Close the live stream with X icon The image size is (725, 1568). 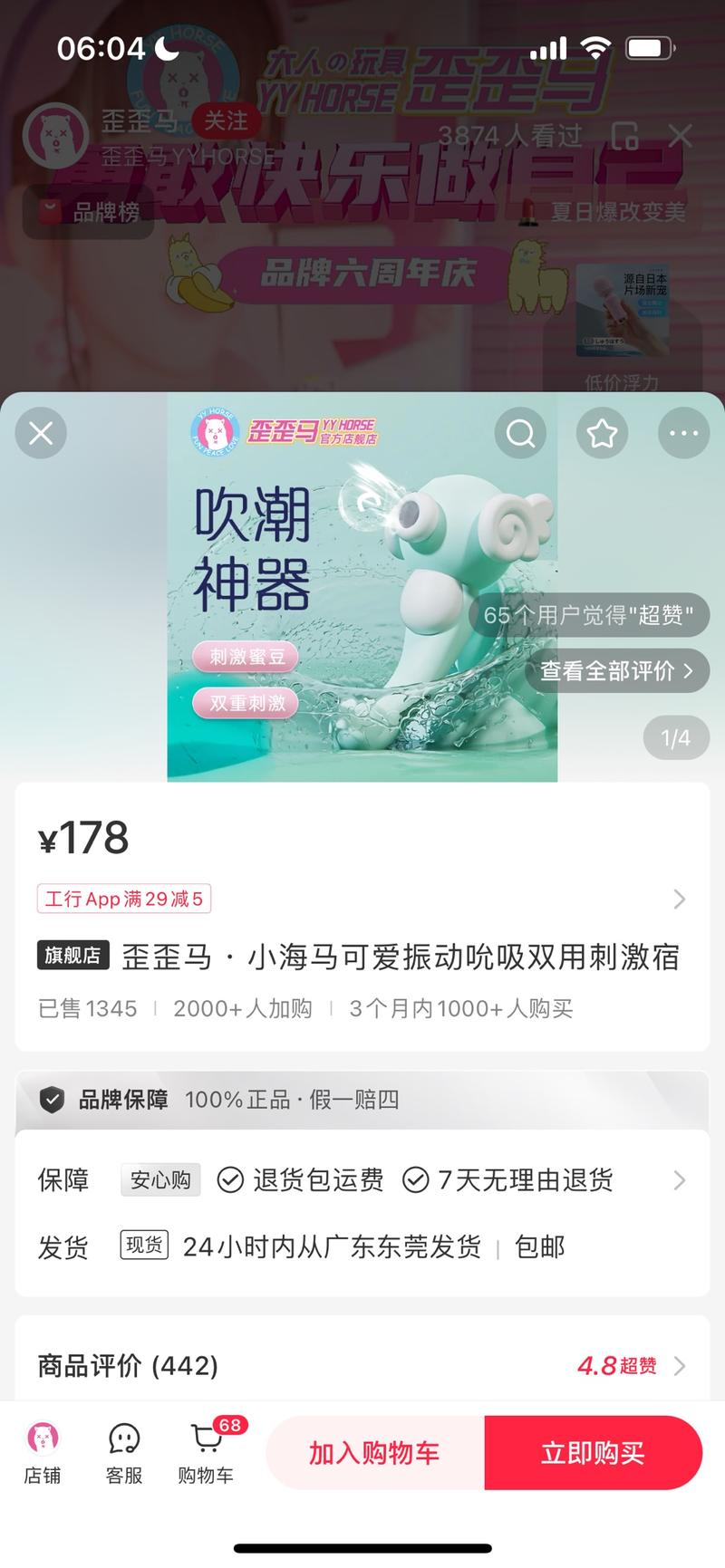click(680, 137)
